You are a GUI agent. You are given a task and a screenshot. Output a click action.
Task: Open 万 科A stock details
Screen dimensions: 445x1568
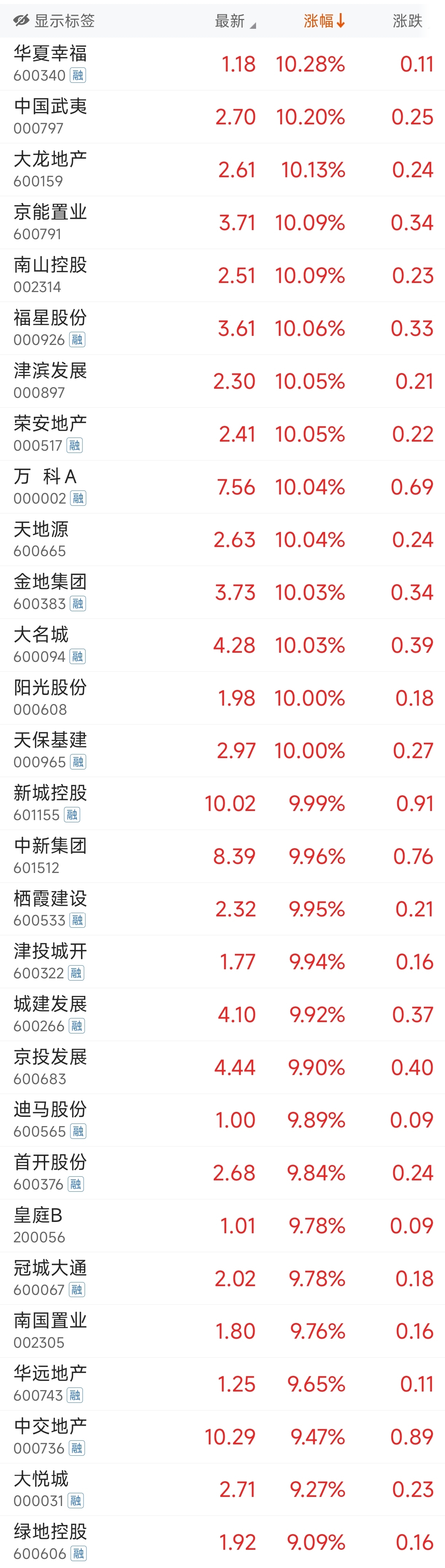(222, 487)
